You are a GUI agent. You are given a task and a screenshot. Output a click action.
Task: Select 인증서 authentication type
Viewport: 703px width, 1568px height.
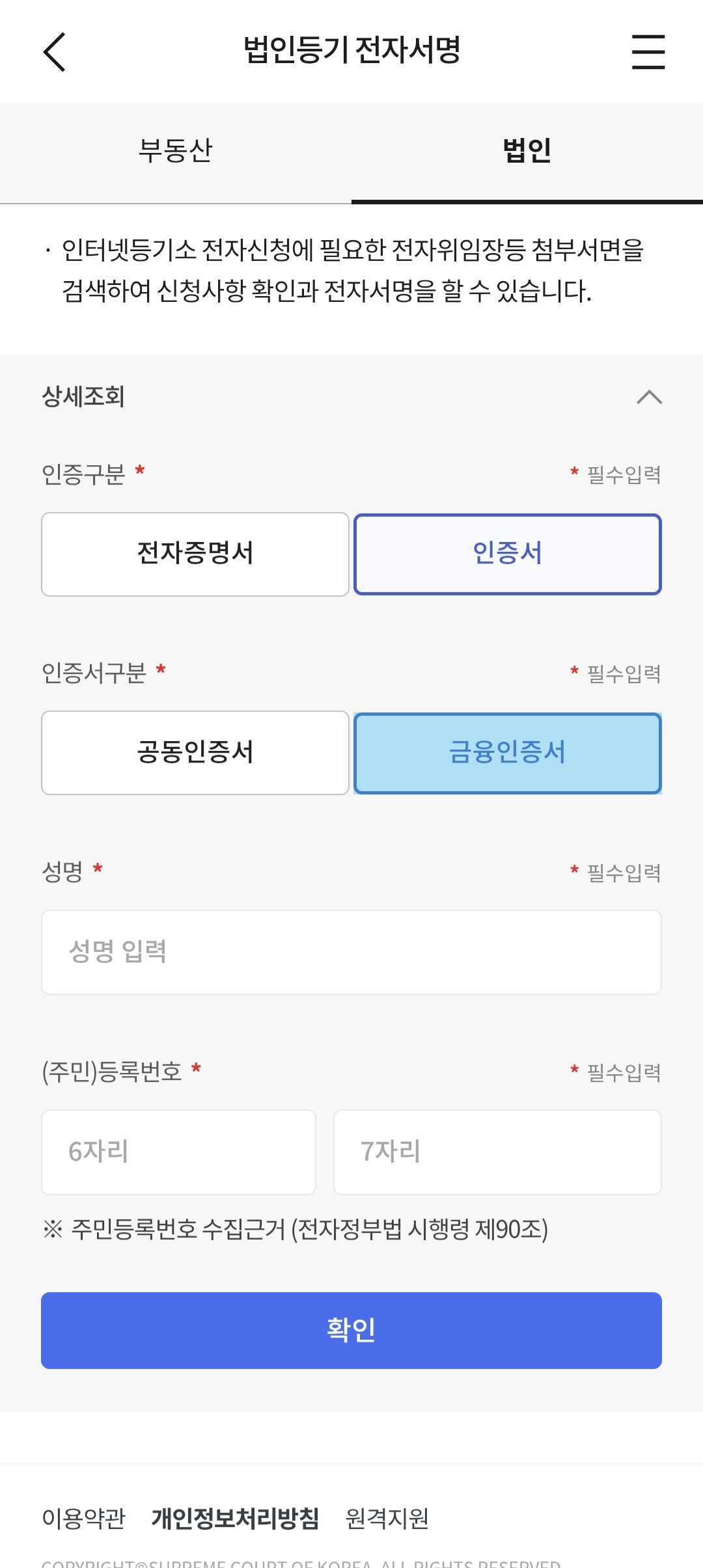[507, 554]
